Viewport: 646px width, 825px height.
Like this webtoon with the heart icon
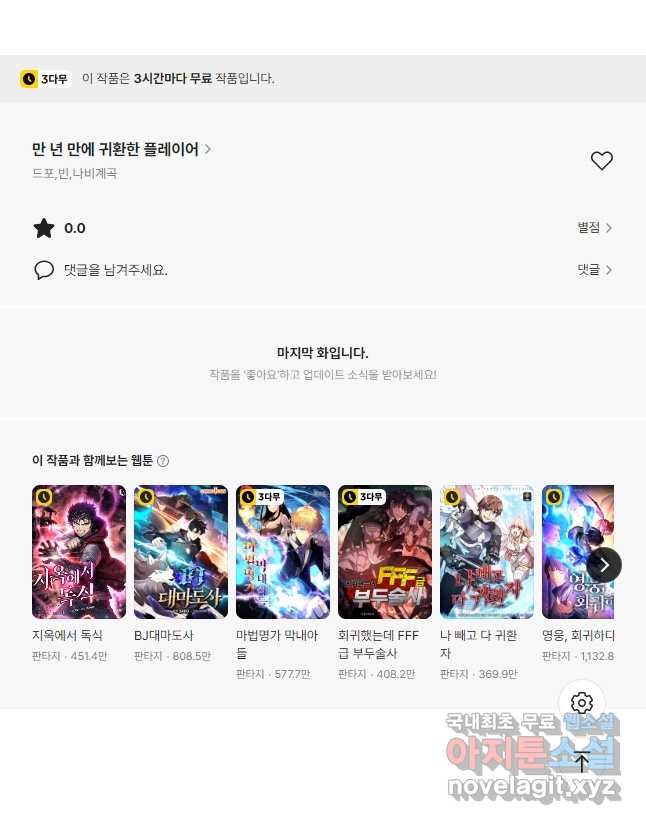pyautogui.click(x=601, y=160)
